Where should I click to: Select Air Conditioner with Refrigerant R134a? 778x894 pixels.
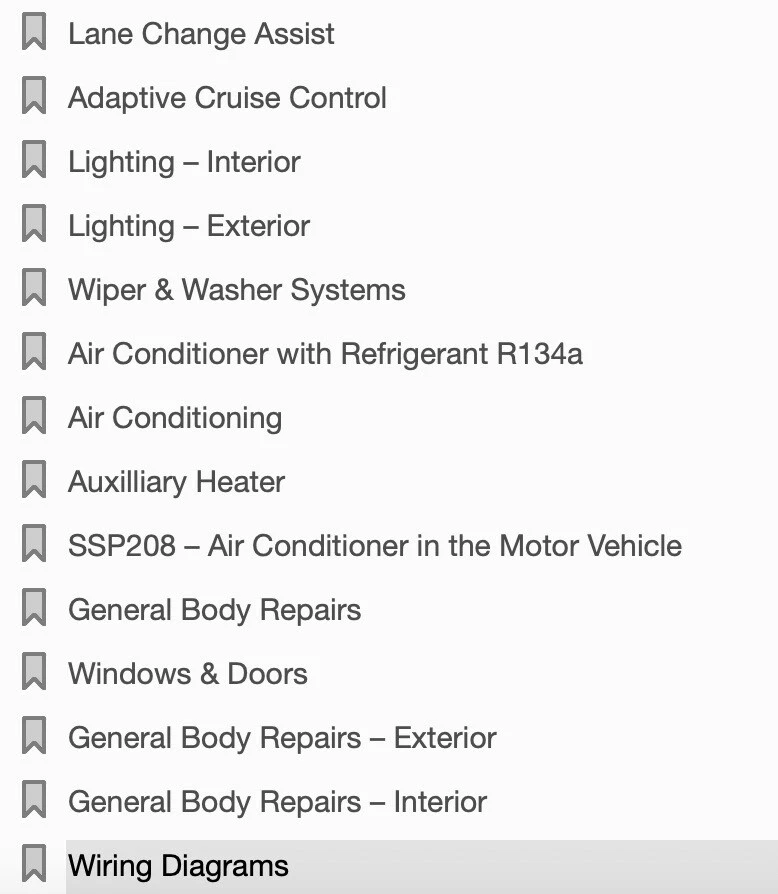pos(325,354)
